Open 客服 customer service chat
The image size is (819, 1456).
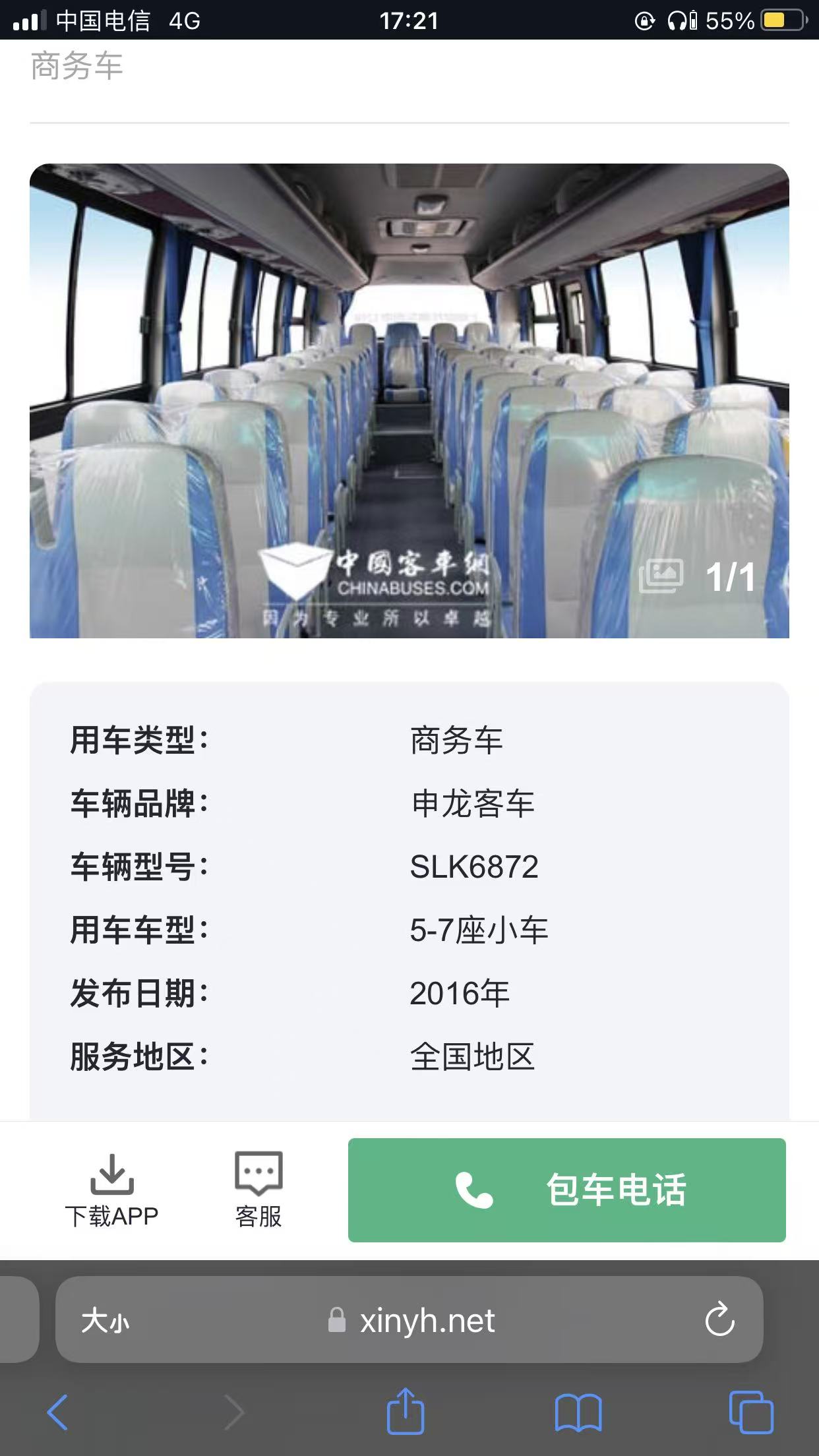pyautogui.click(x=258, y=1191)
